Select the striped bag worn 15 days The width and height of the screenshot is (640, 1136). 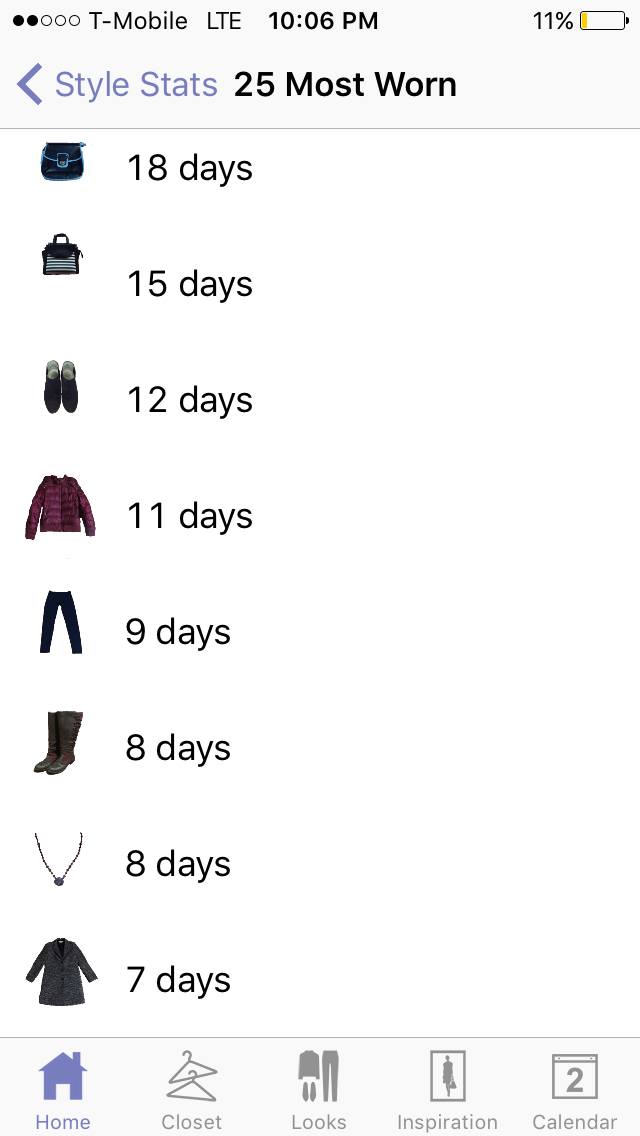(320, 283)
